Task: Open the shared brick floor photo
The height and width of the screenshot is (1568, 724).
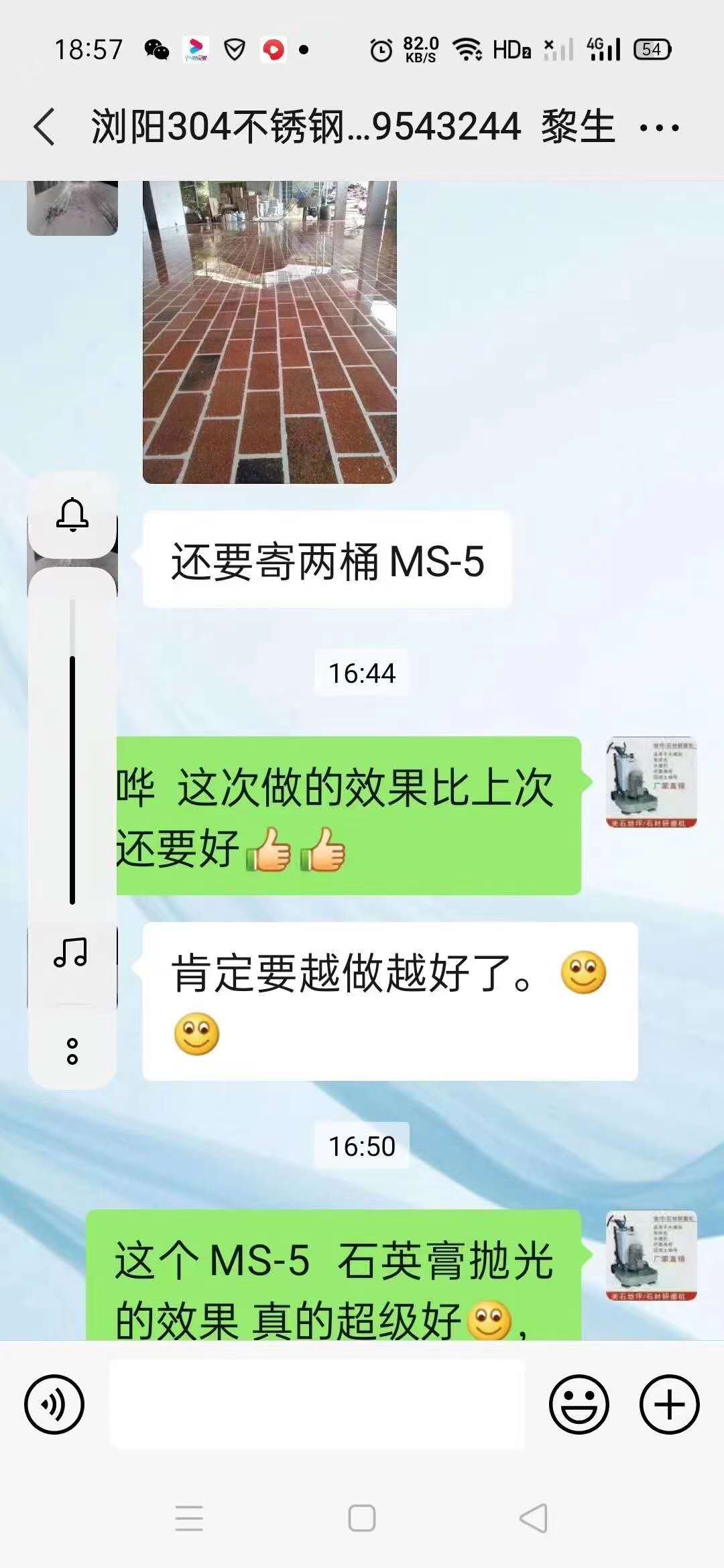Action: (x=269, y=332)
